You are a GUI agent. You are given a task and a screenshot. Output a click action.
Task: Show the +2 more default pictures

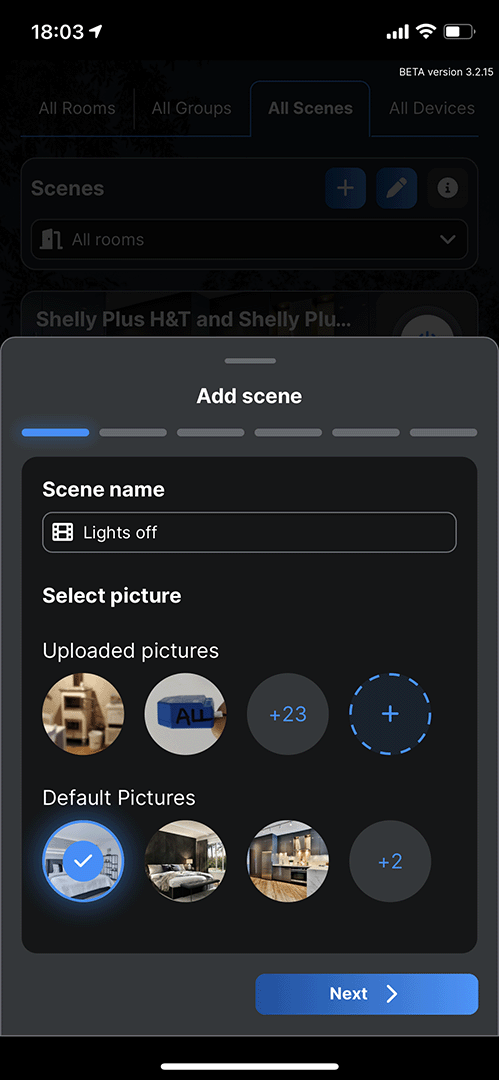(x=390, y=861)
